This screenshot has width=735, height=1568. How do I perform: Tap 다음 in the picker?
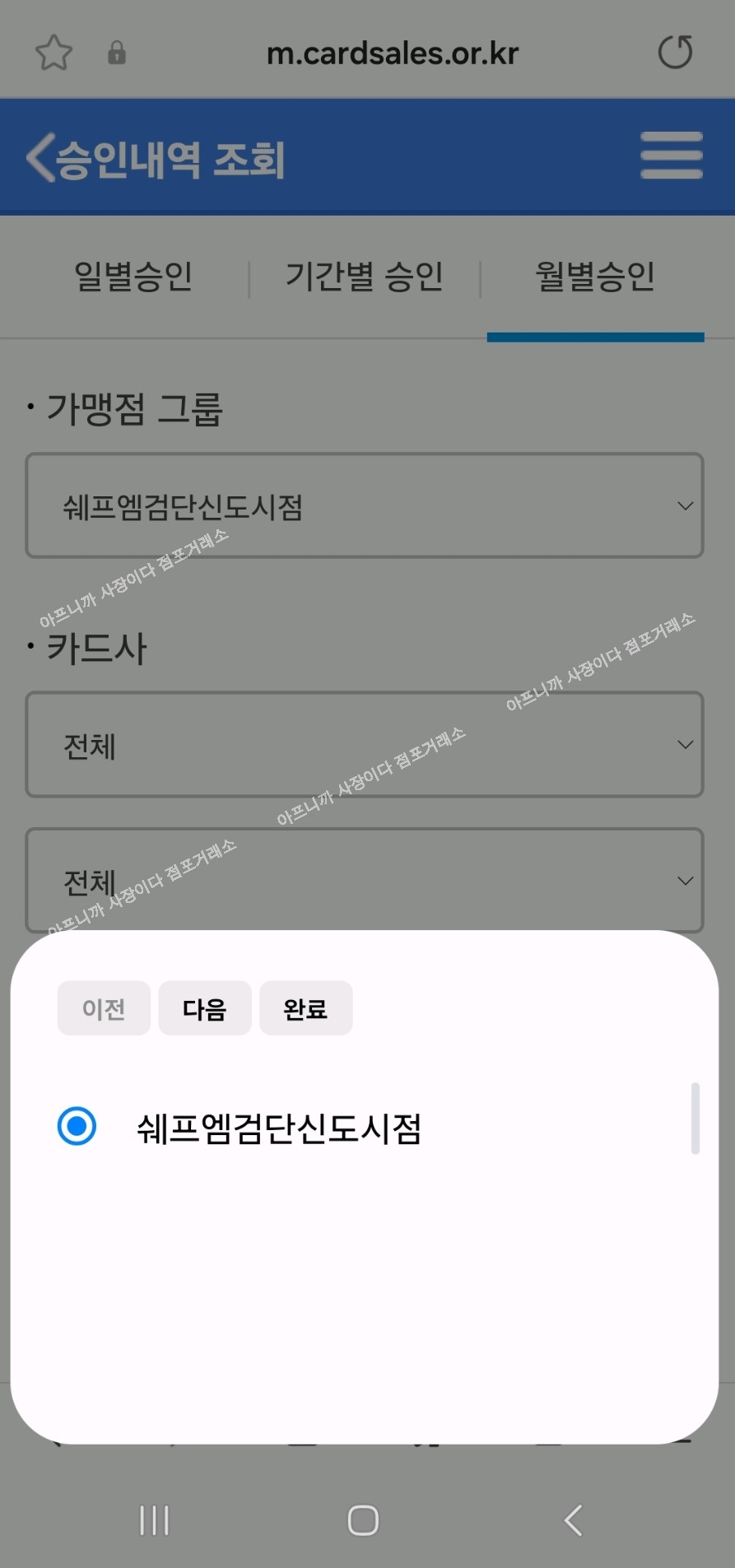point(204,1008)
